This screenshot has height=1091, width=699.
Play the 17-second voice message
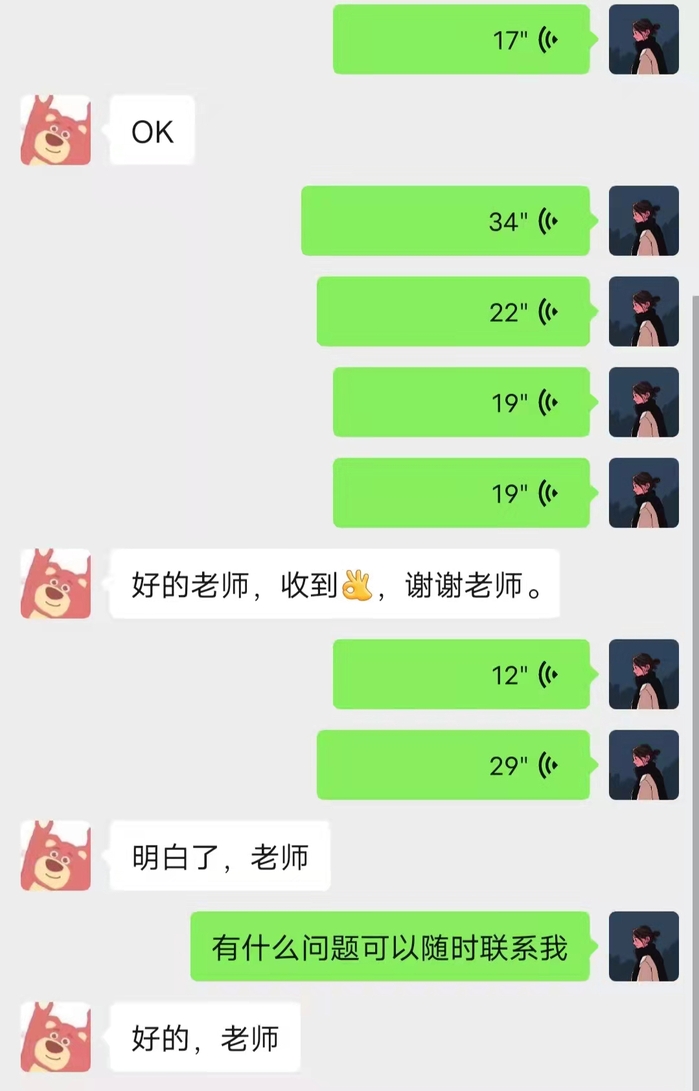[x=462, y=40]
